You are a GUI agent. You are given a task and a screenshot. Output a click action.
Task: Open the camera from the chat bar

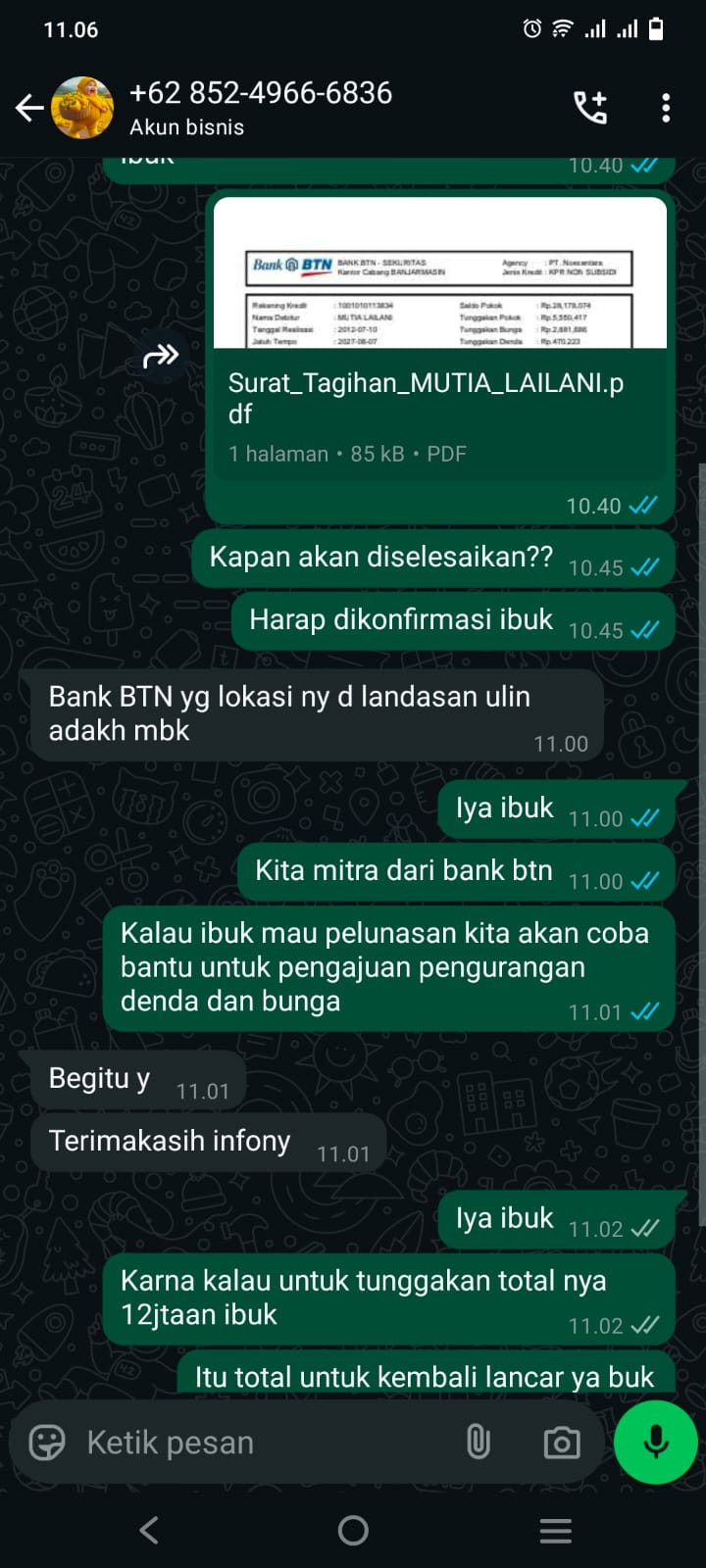[x=561, y=1443]
